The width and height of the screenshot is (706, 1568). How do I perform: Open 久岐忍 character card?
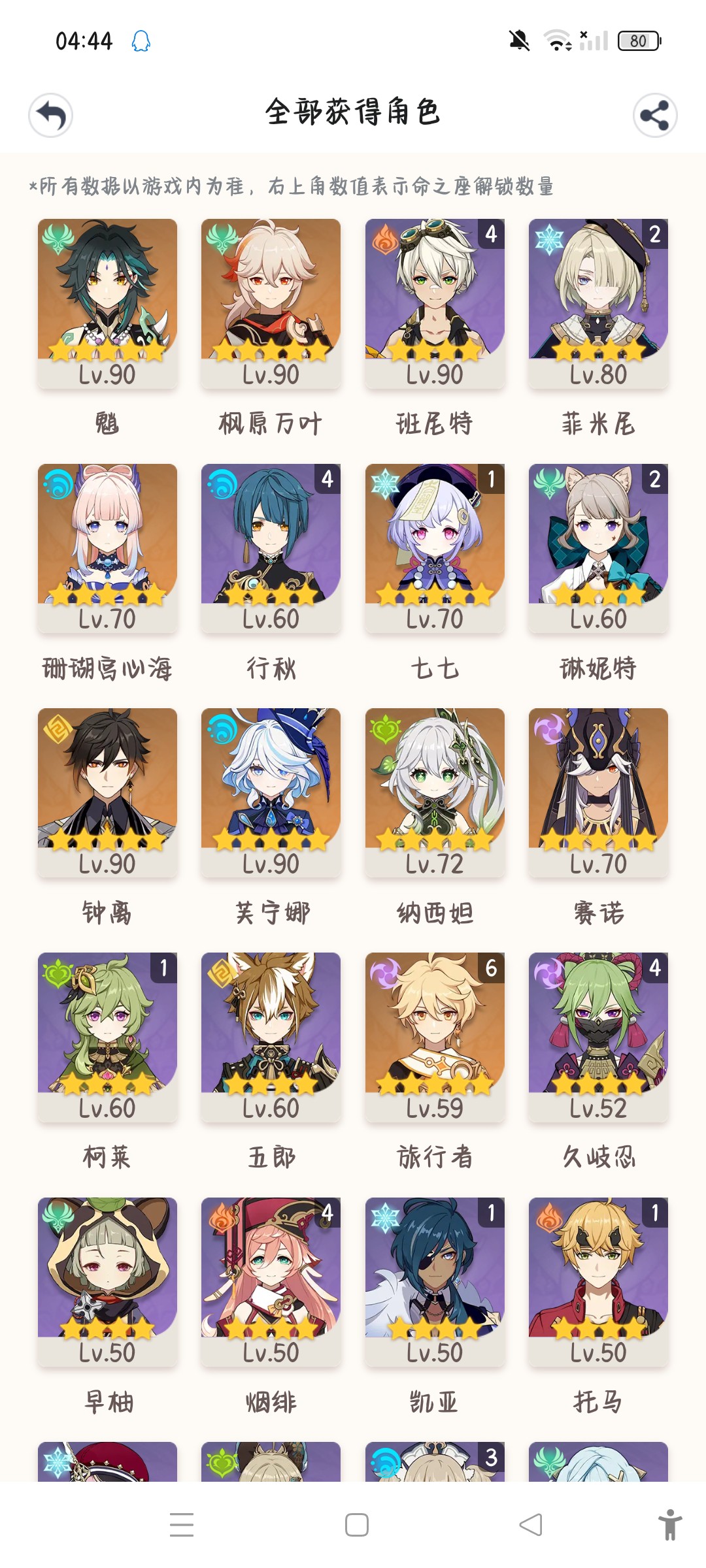598,1037
